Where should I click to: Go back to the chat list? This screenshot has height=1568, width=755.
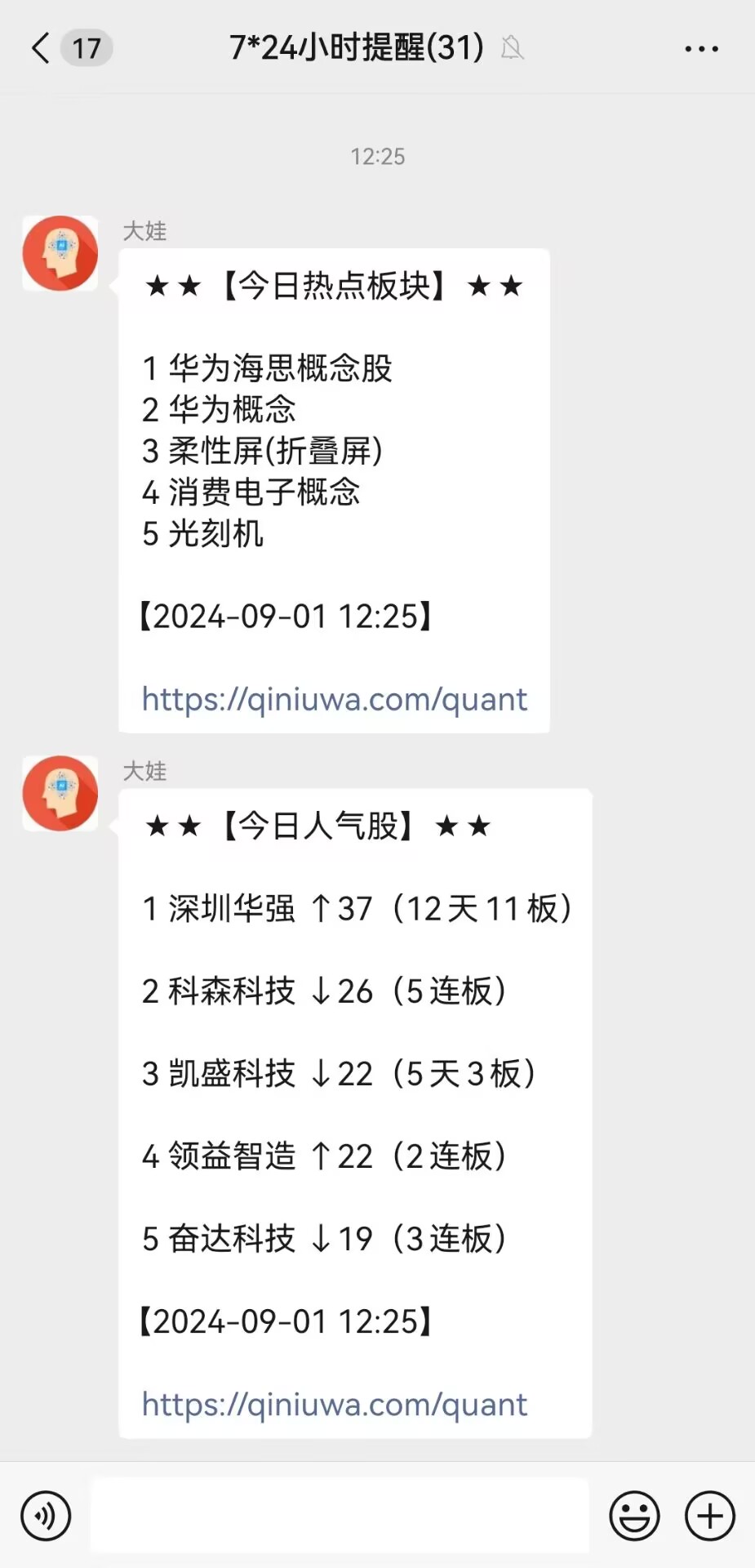(41, 48)
